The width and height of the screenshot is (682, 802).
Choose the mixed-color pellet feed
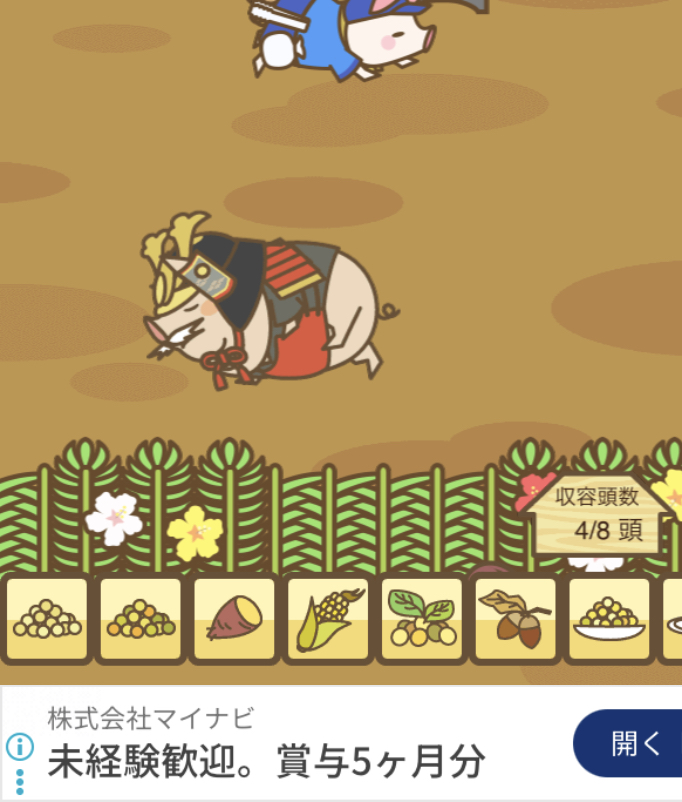tap(141, 620)
